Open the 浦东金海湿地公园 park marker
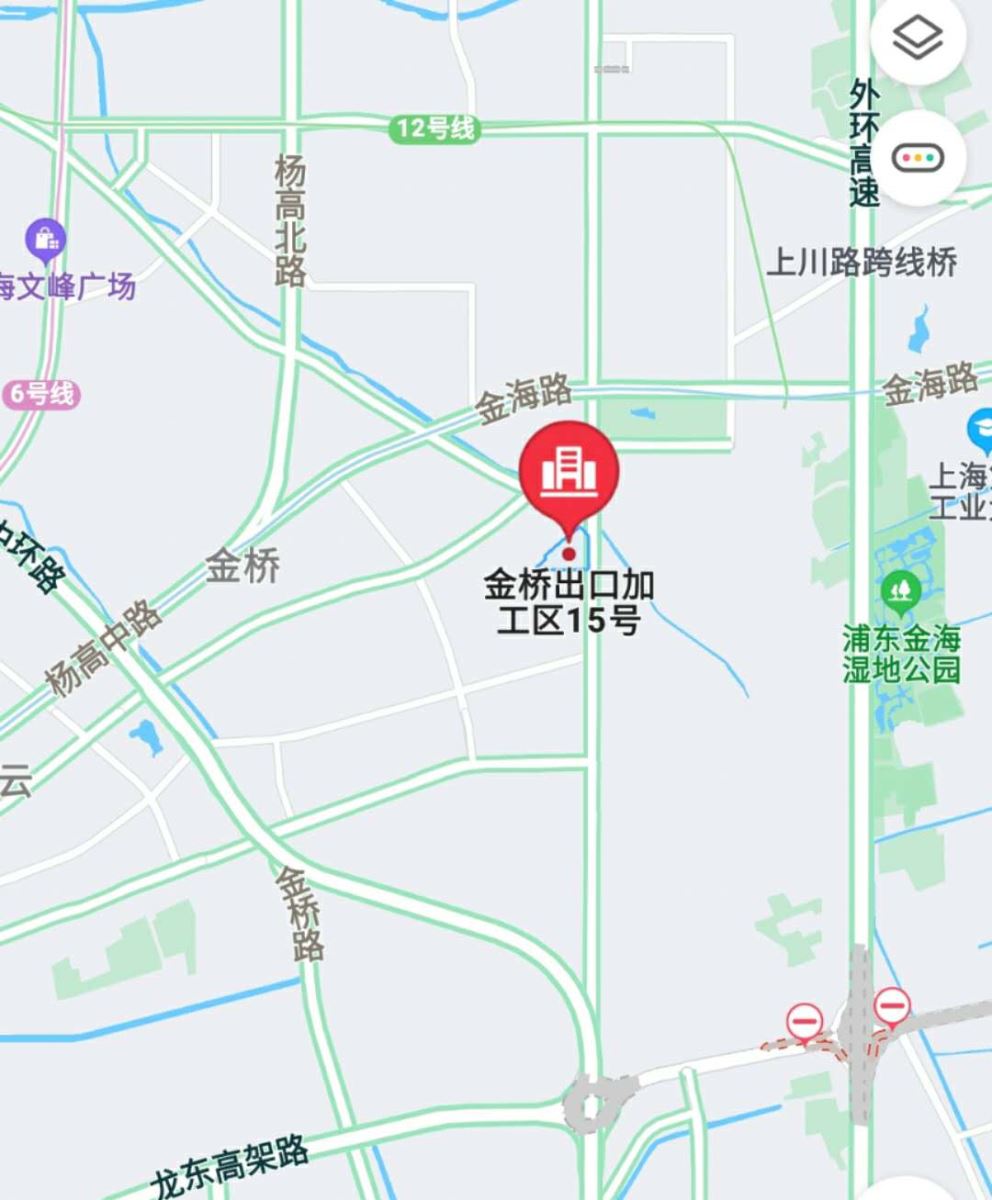The image size is (992, 1200). pyautogui.click(x=901, y=591)
